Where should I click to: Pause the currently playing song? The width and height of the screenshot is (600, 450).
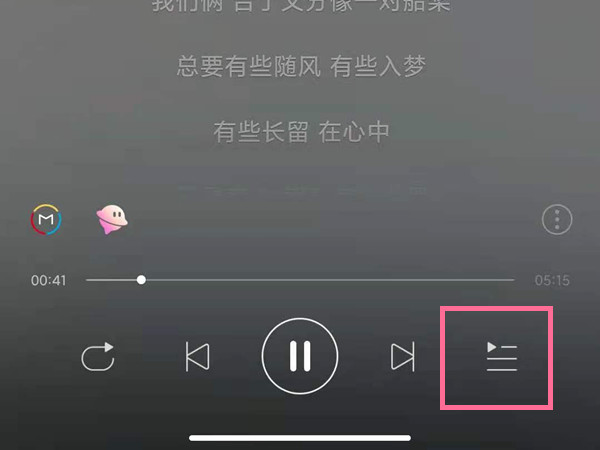tap(300, 356)
